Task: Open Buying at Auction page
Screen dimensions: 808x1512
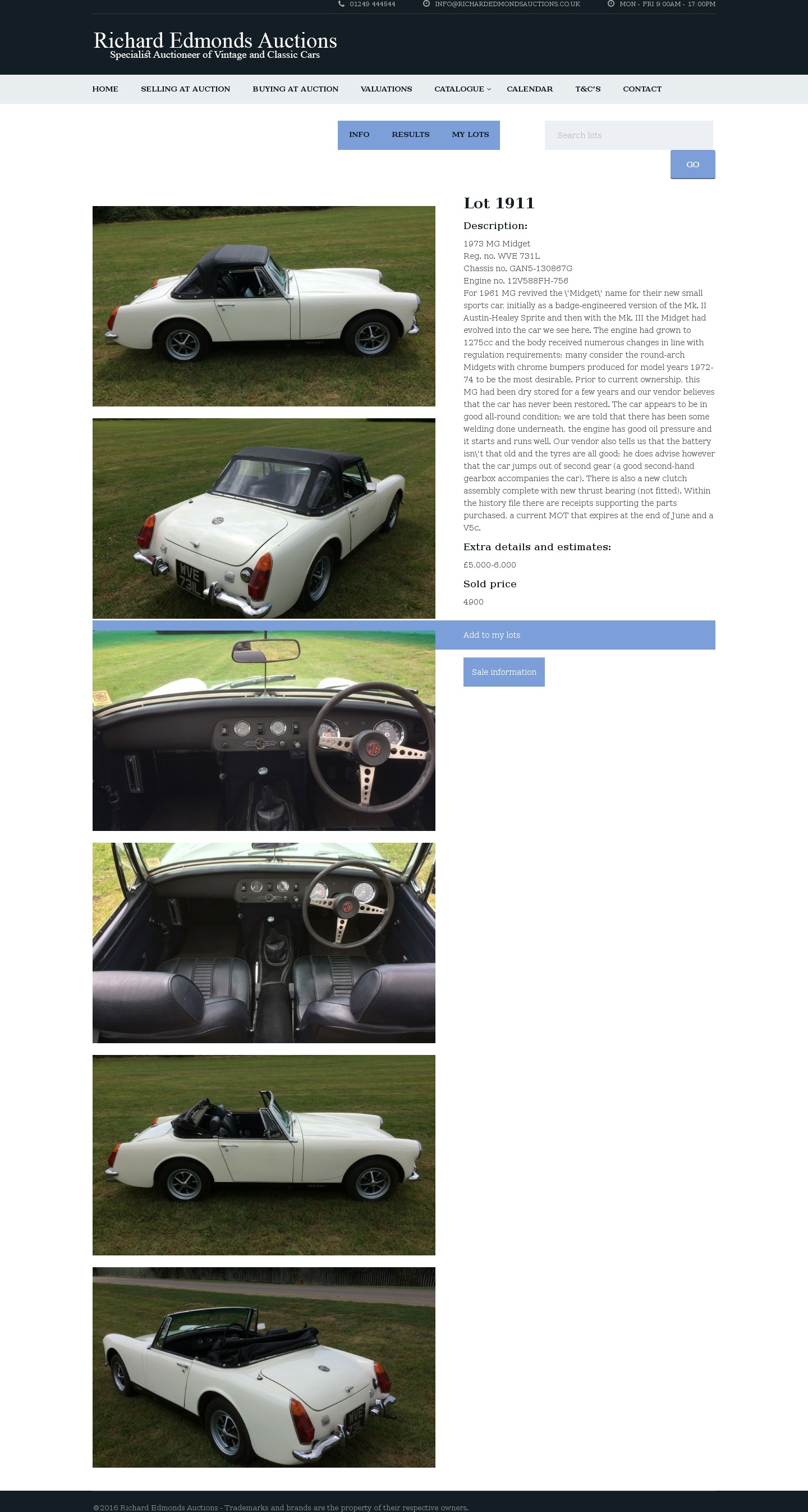Action: [x=295, y=89]
